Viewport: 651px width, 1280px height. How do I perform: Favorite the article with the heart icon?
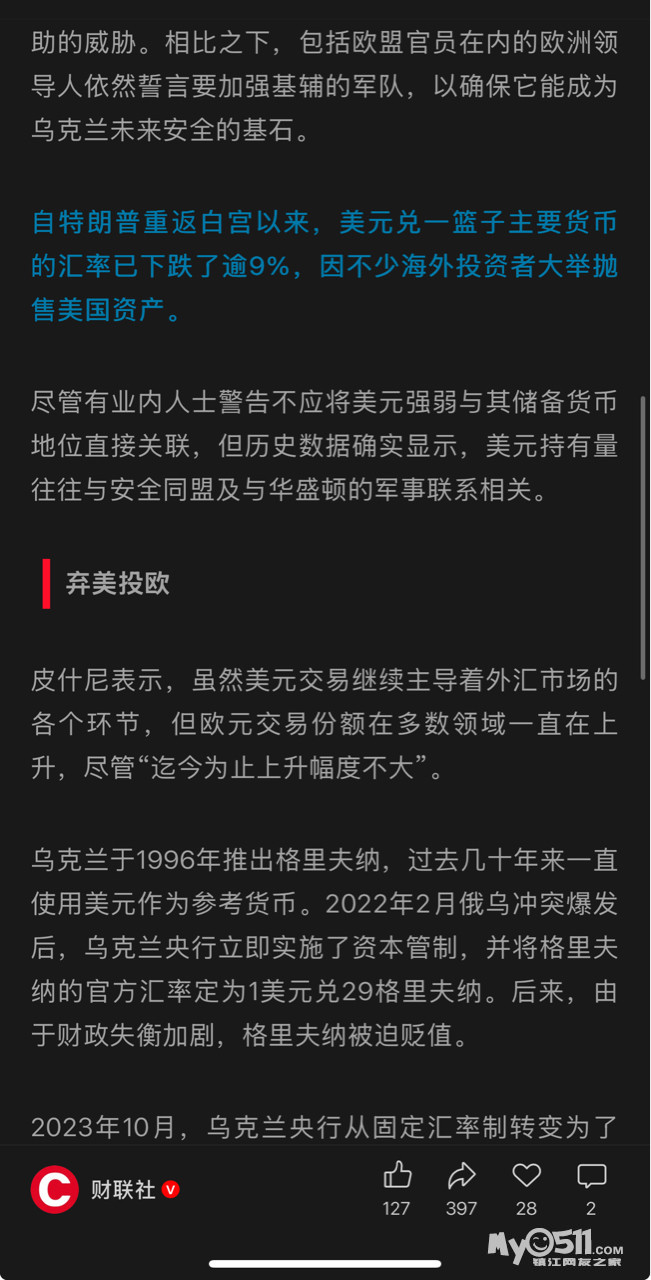526,1176
